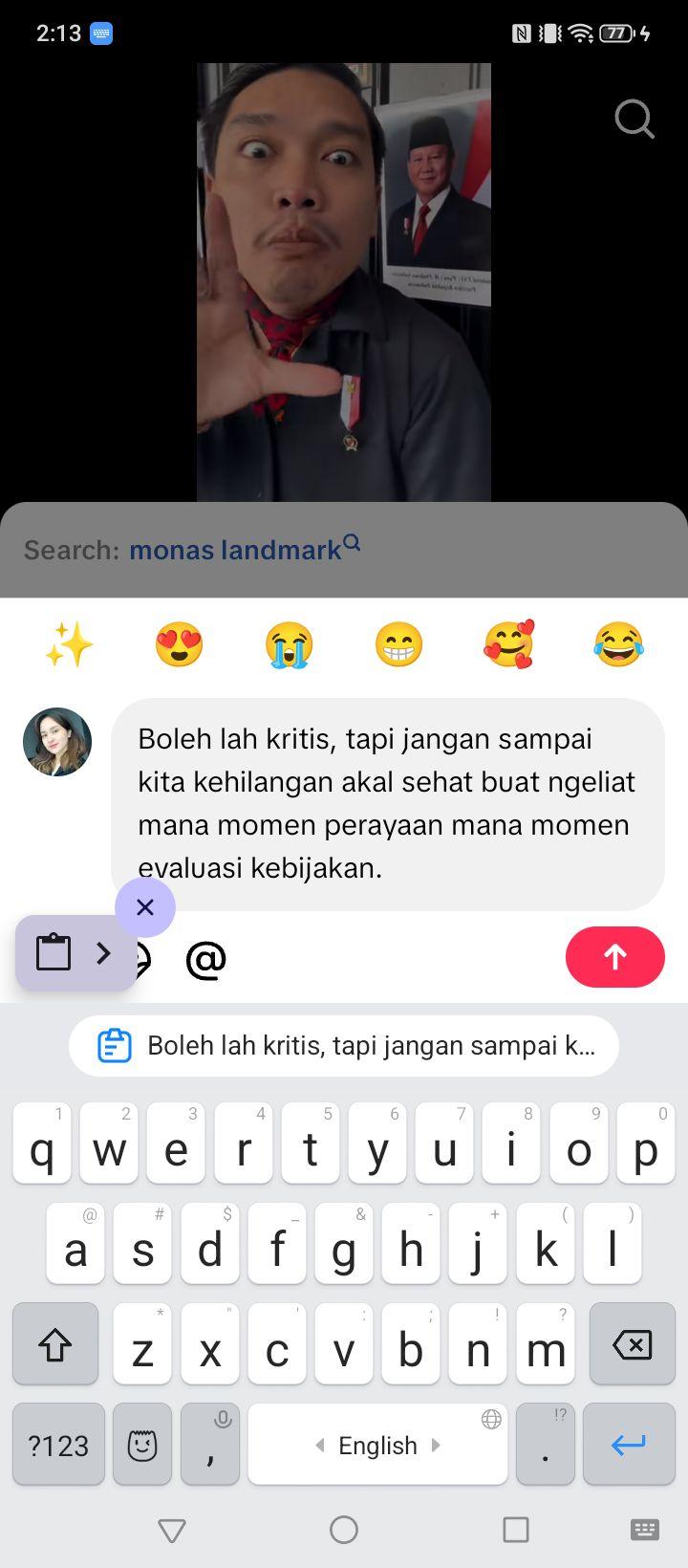Go back using the system navigation triangle

click(x=172, y=1531)
